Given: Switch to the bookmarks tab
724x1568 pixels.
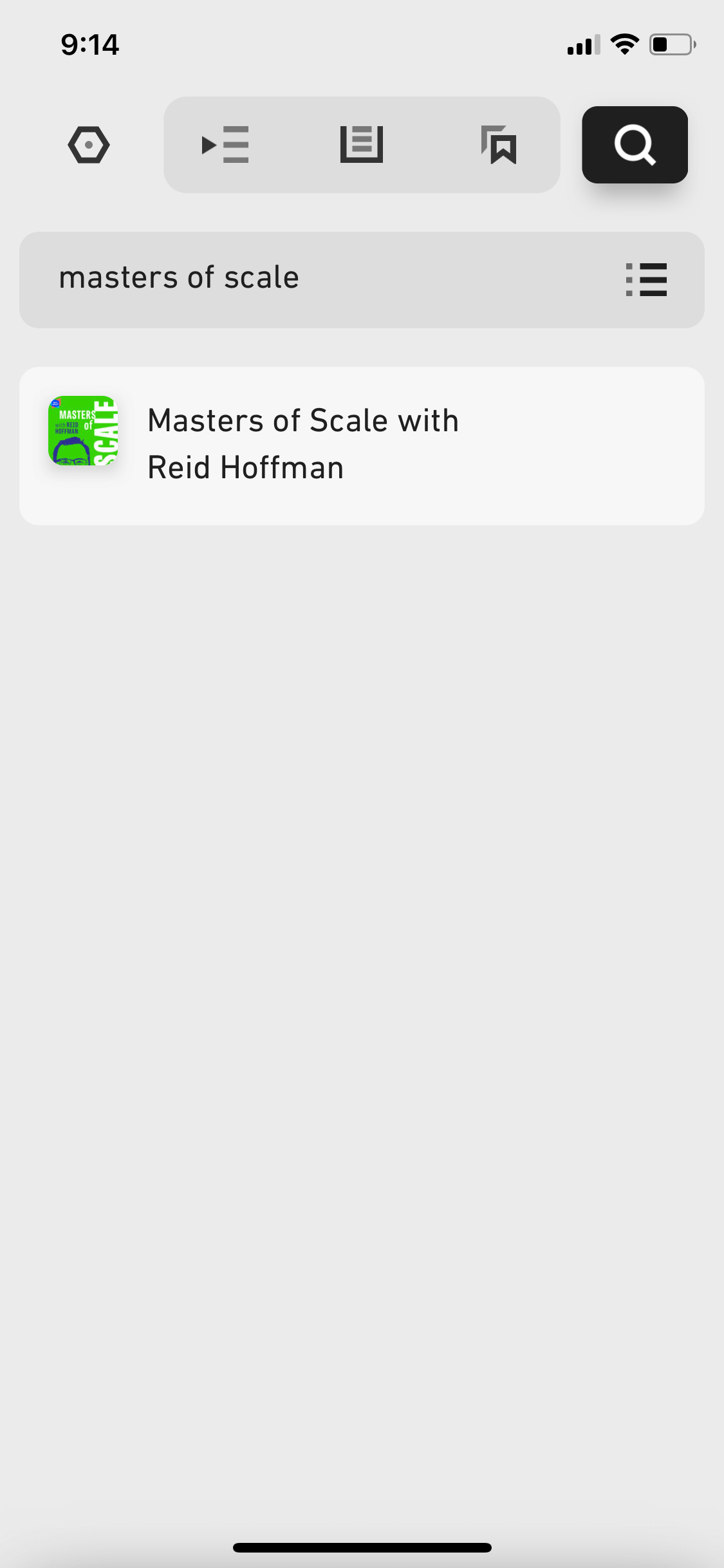Looking at the screenshot, I should pyautogui.click(x=499, y=145).
